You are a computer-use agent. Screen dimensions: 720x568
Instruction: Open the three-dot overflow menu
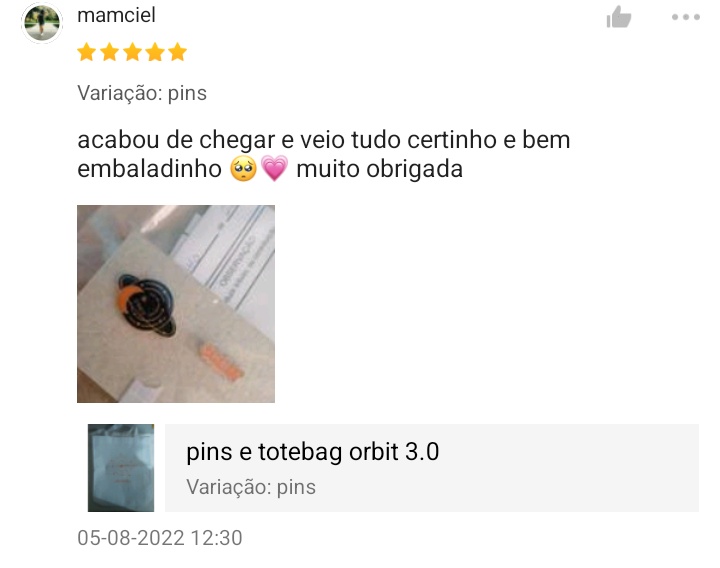[686, 17]
